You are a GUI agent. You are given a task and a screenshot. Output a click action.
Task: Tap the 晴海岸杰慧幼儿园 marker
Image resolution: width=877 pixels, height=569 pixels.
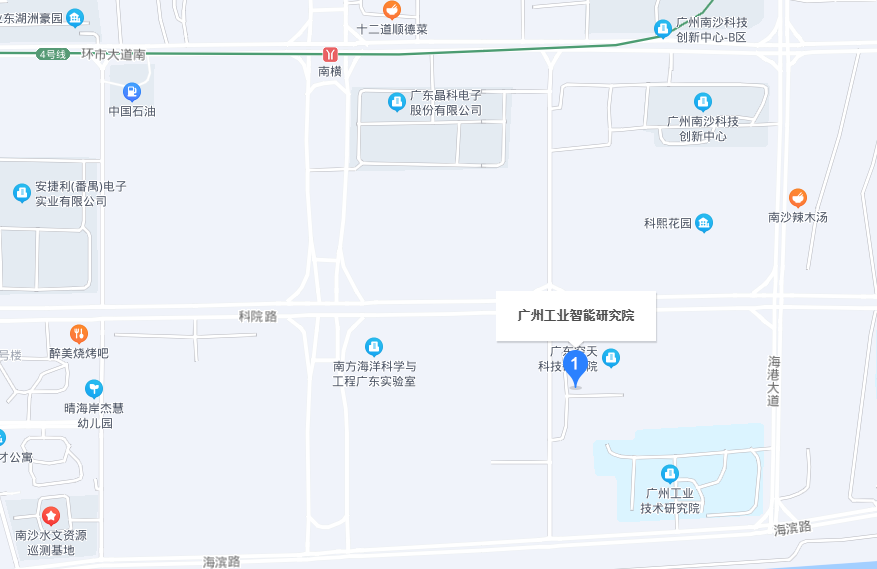tap(94, 388)
